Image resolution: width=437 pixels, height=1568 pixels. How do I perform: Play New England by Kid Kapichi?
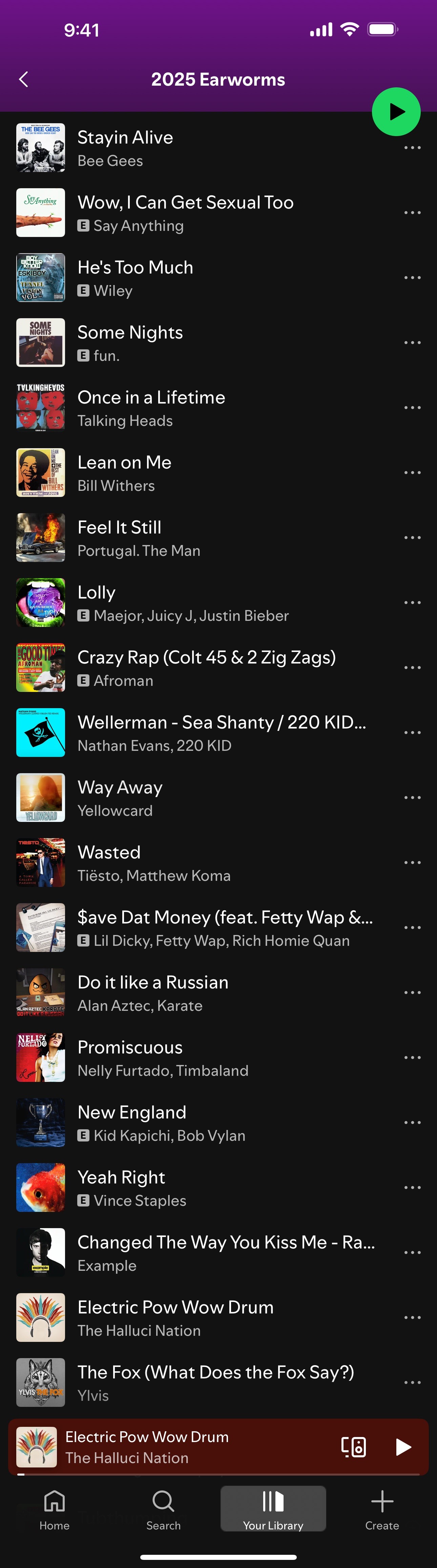tap(183, 1123)
